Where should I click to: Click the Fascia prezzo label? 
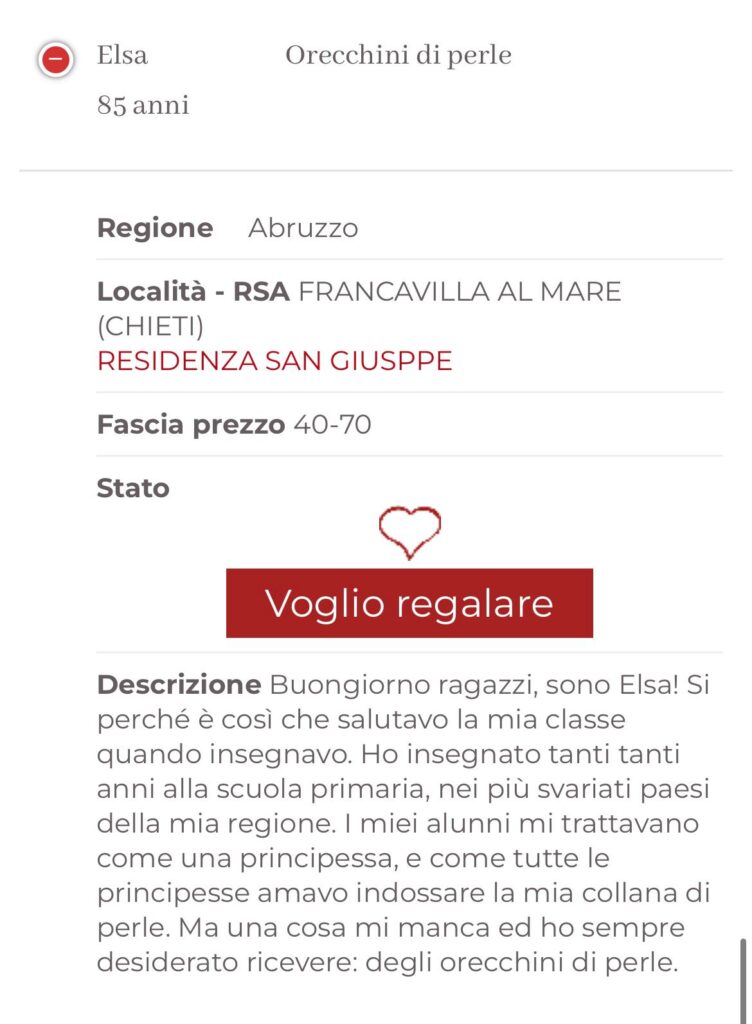click(x=190, y=424)
